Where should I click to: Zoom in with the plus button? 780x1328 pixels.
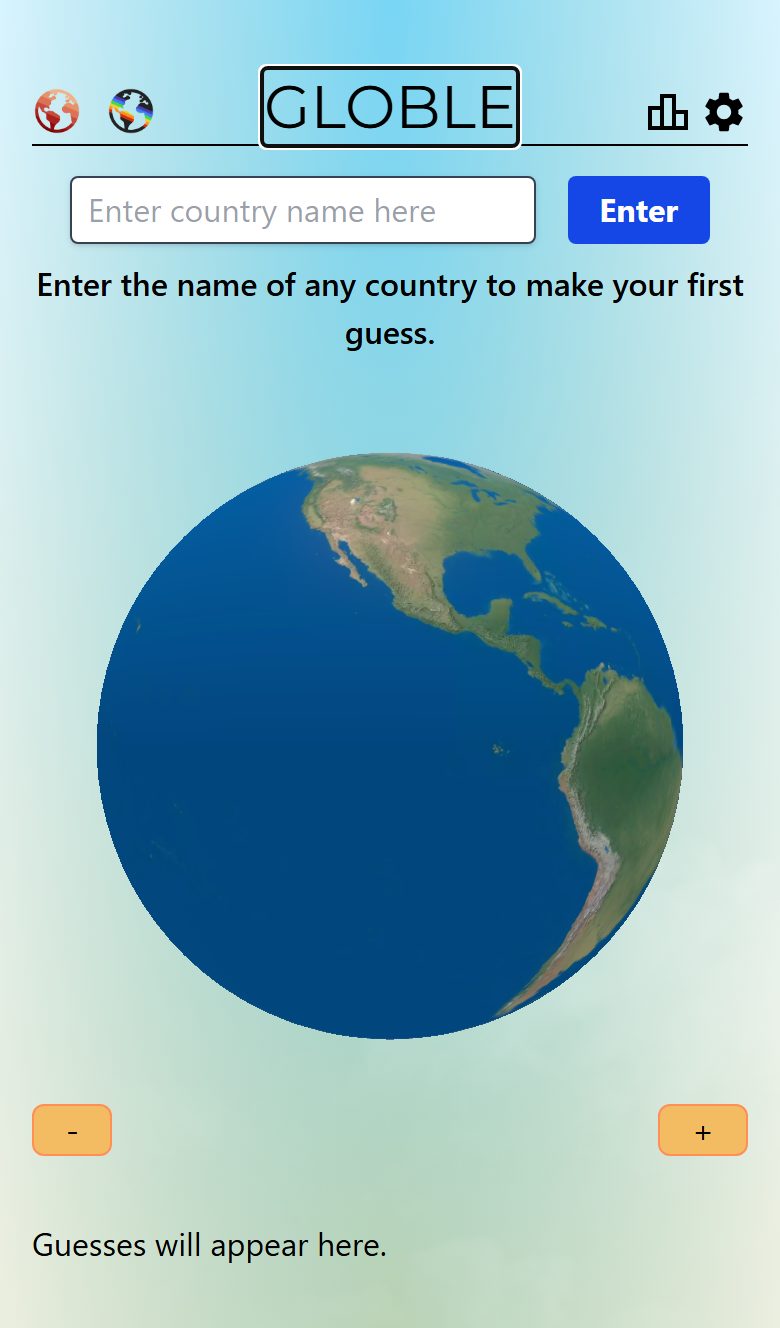point(703,1130)
